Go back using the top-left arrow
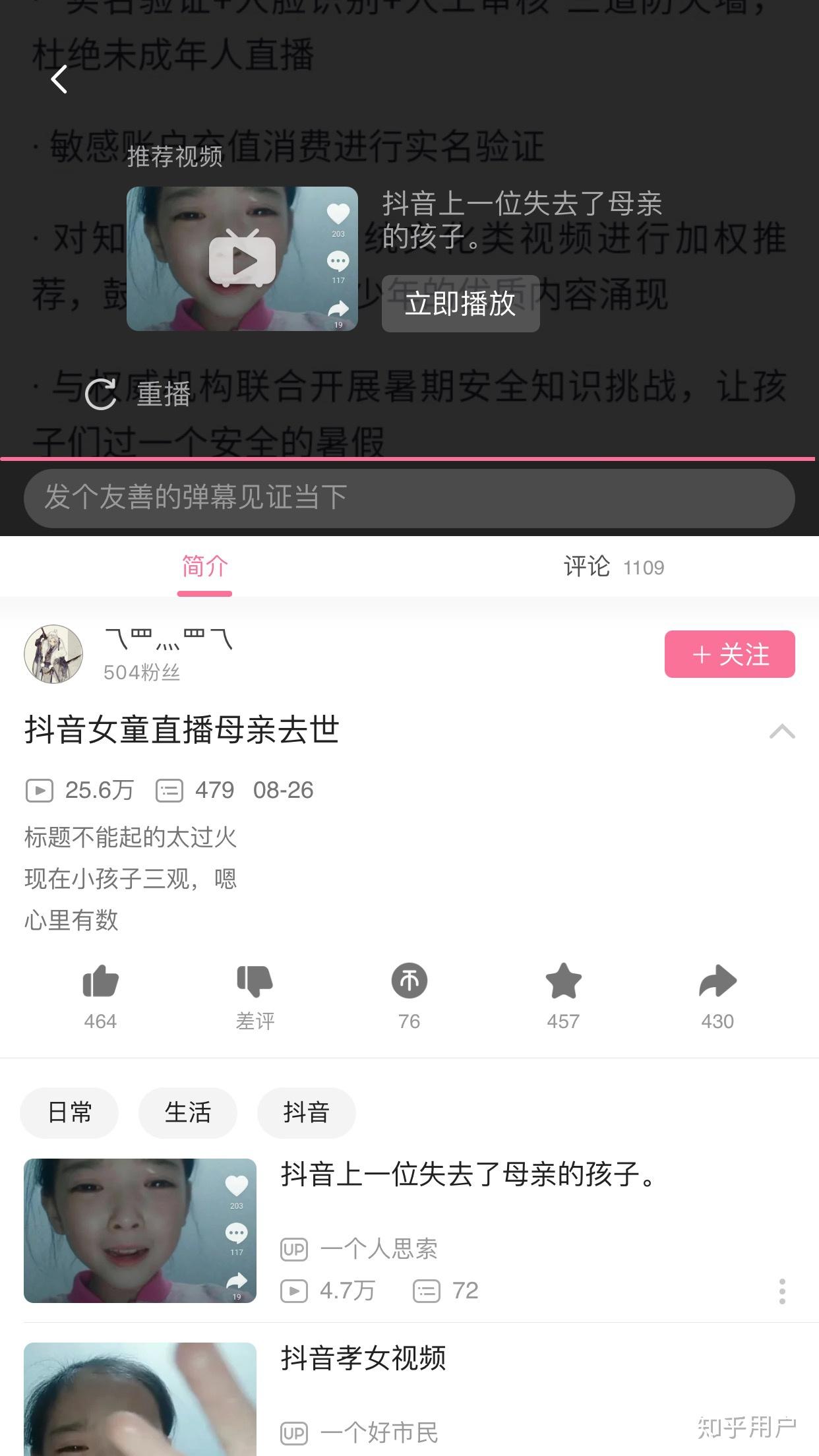 (59, 80)
